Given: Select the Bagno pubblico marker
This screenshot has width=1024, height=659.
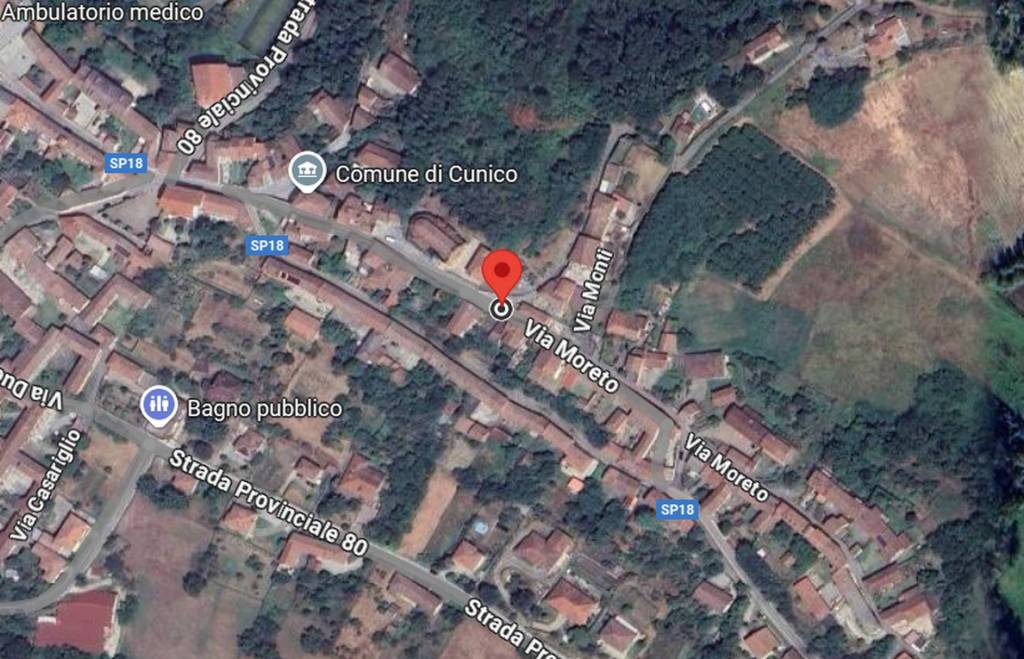Looking at the screenshot, I should 157,405.
